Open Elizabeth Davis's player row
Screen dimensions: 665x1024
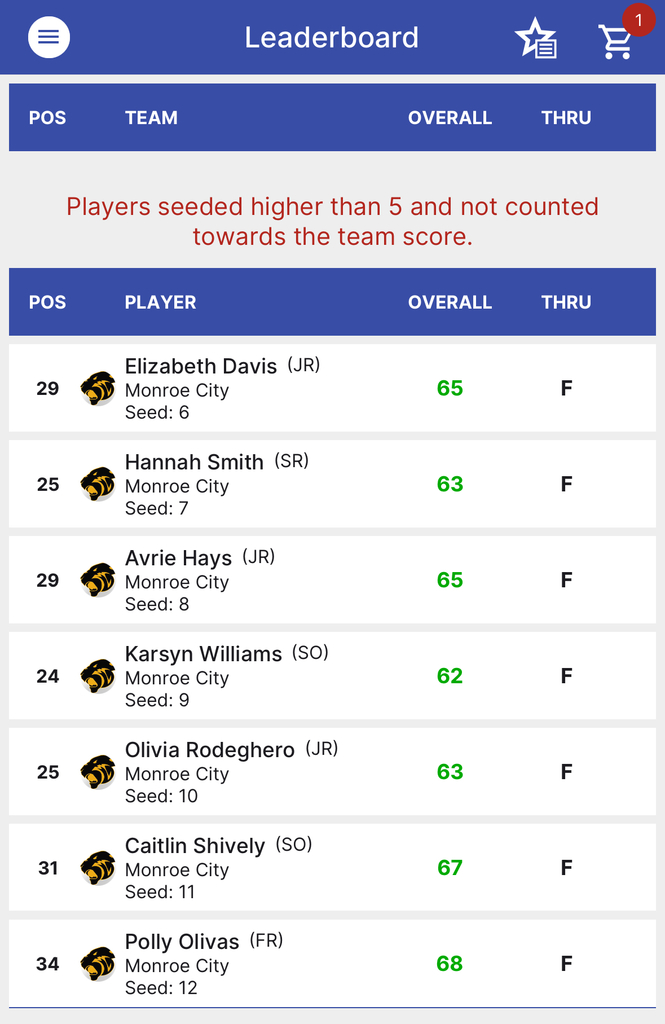coord(332,388)
